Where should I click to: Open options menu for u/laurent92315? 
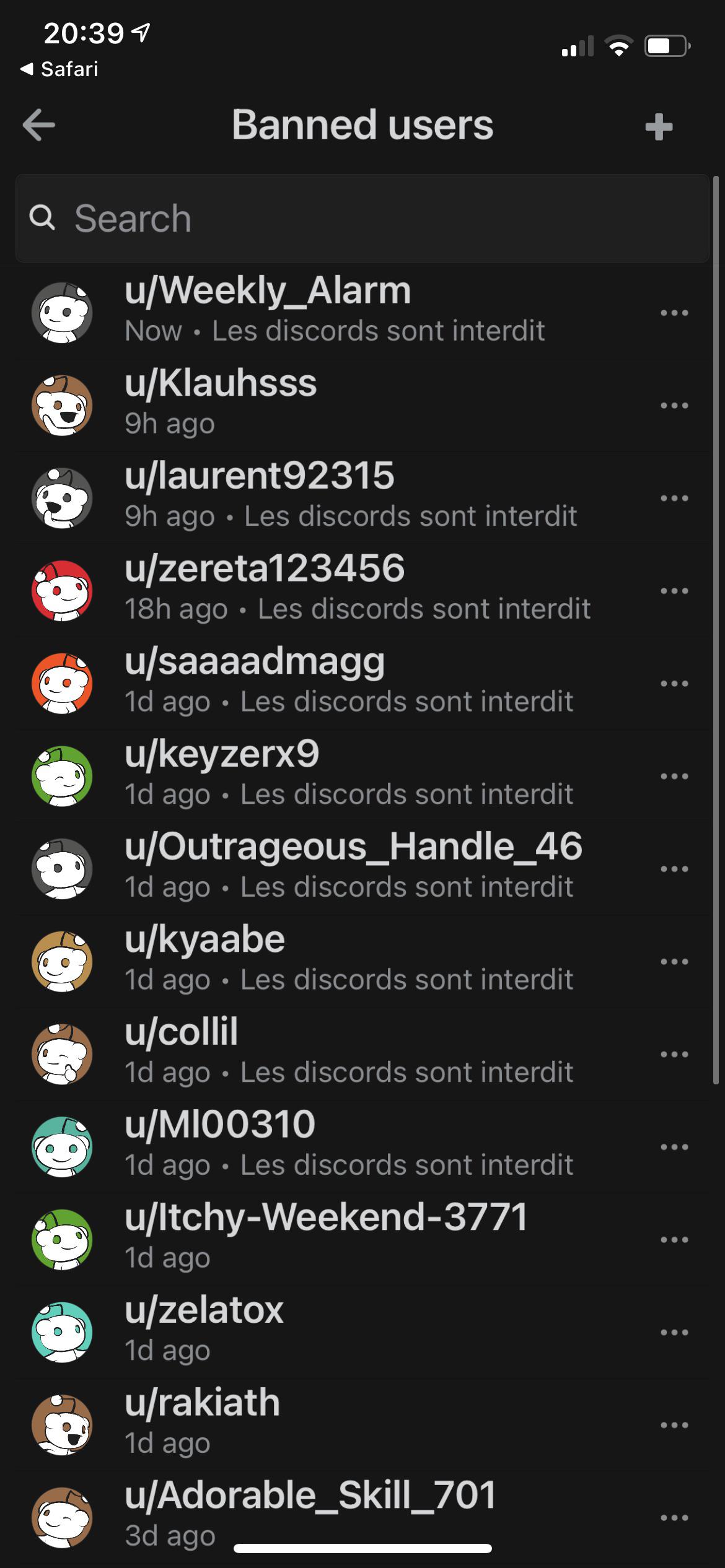click(x=675, y=497)
